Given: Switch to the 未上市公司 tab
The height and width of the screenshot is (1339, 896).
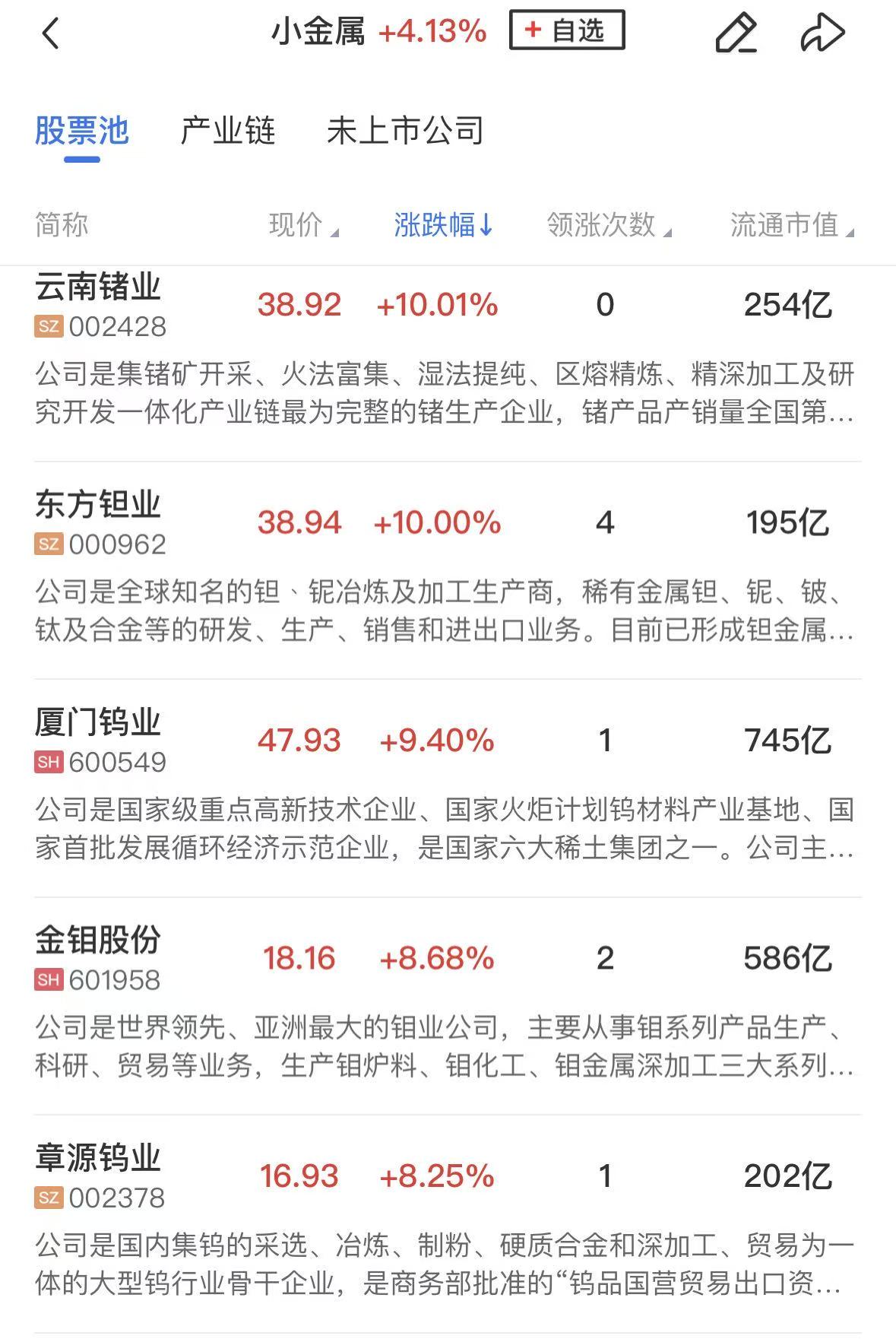Looking at the screenshot, I should 405,131.
